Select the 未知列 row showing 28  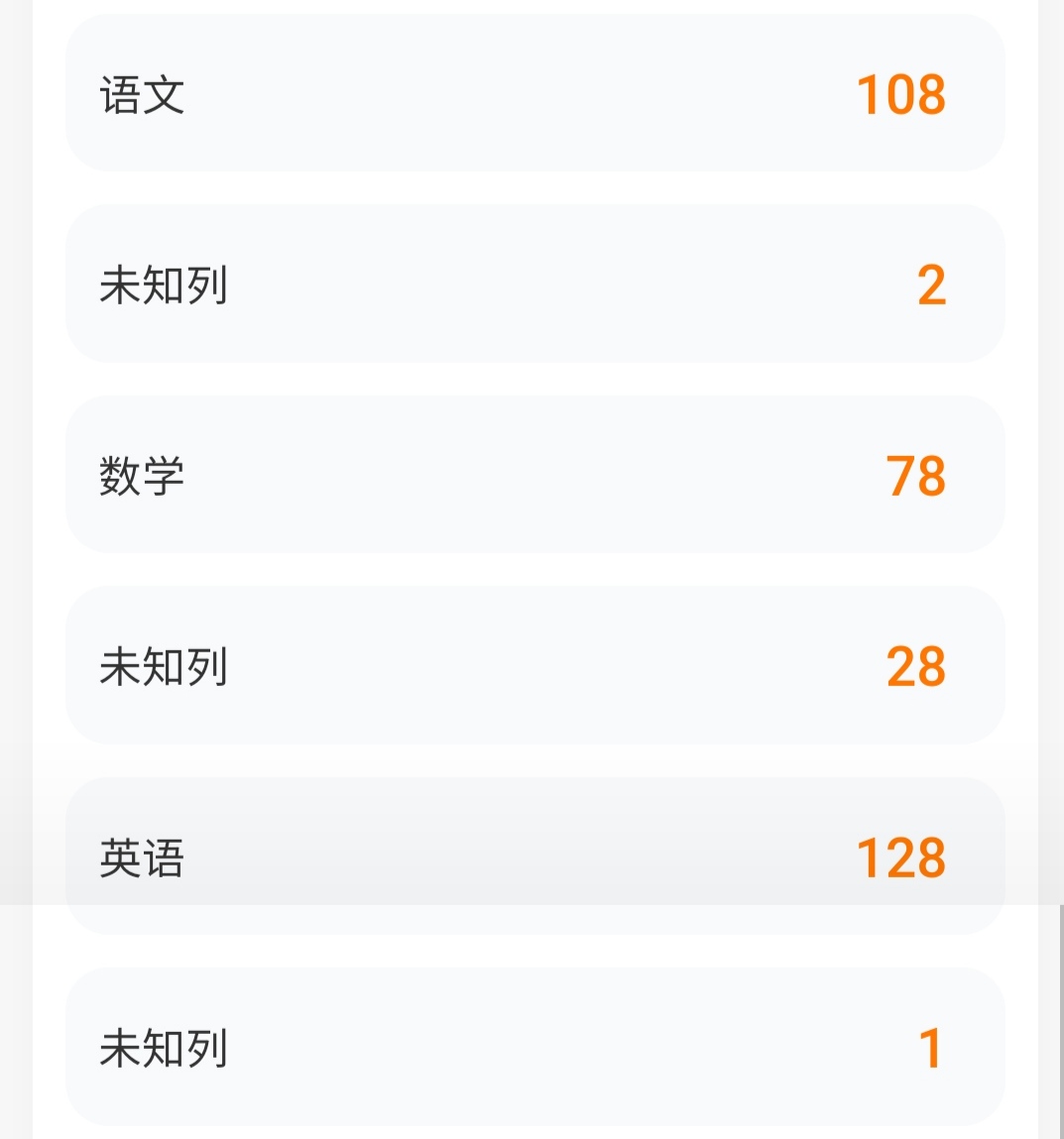pos(534,665)
